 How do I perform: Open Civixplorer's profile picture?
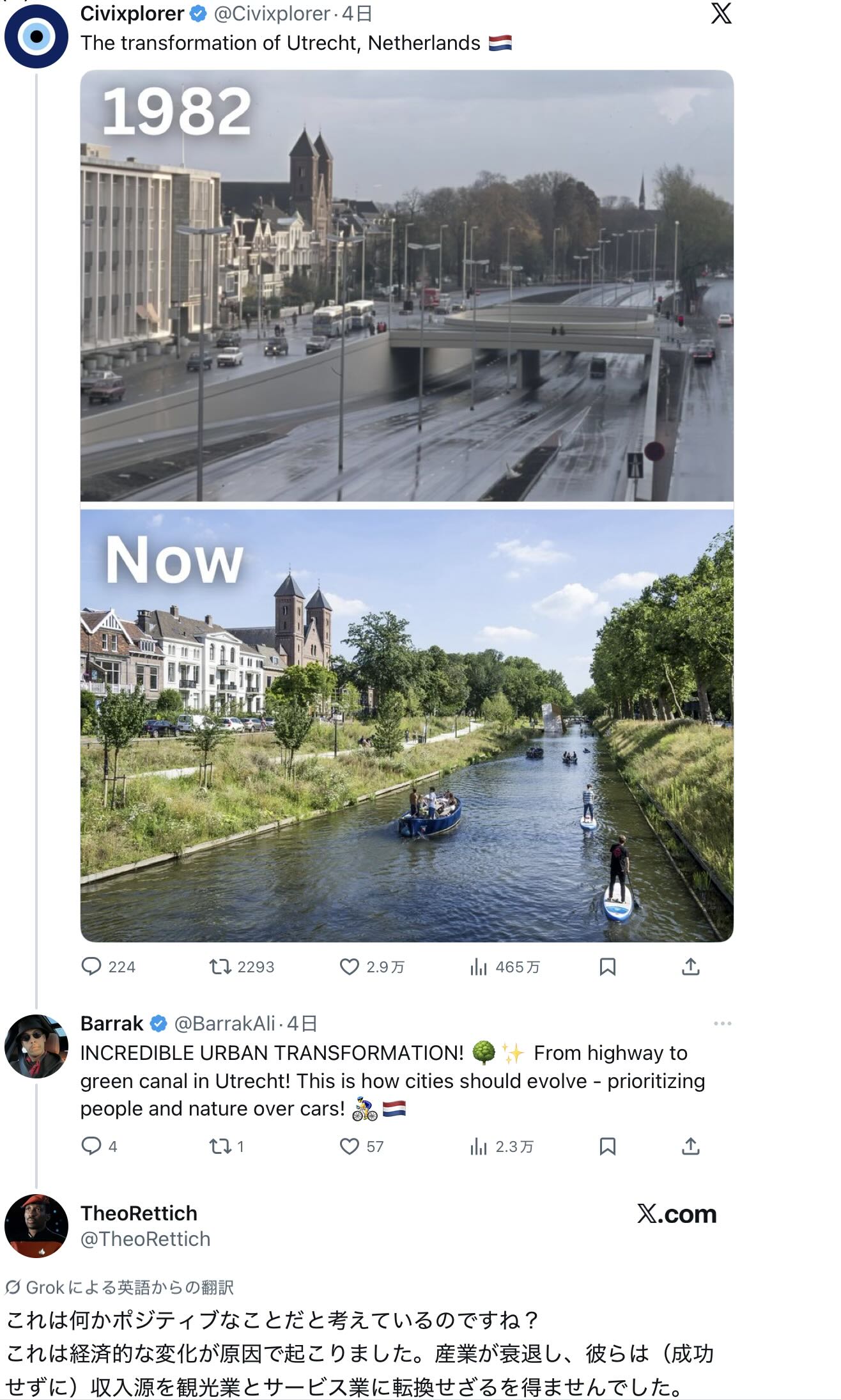[36, 36]
